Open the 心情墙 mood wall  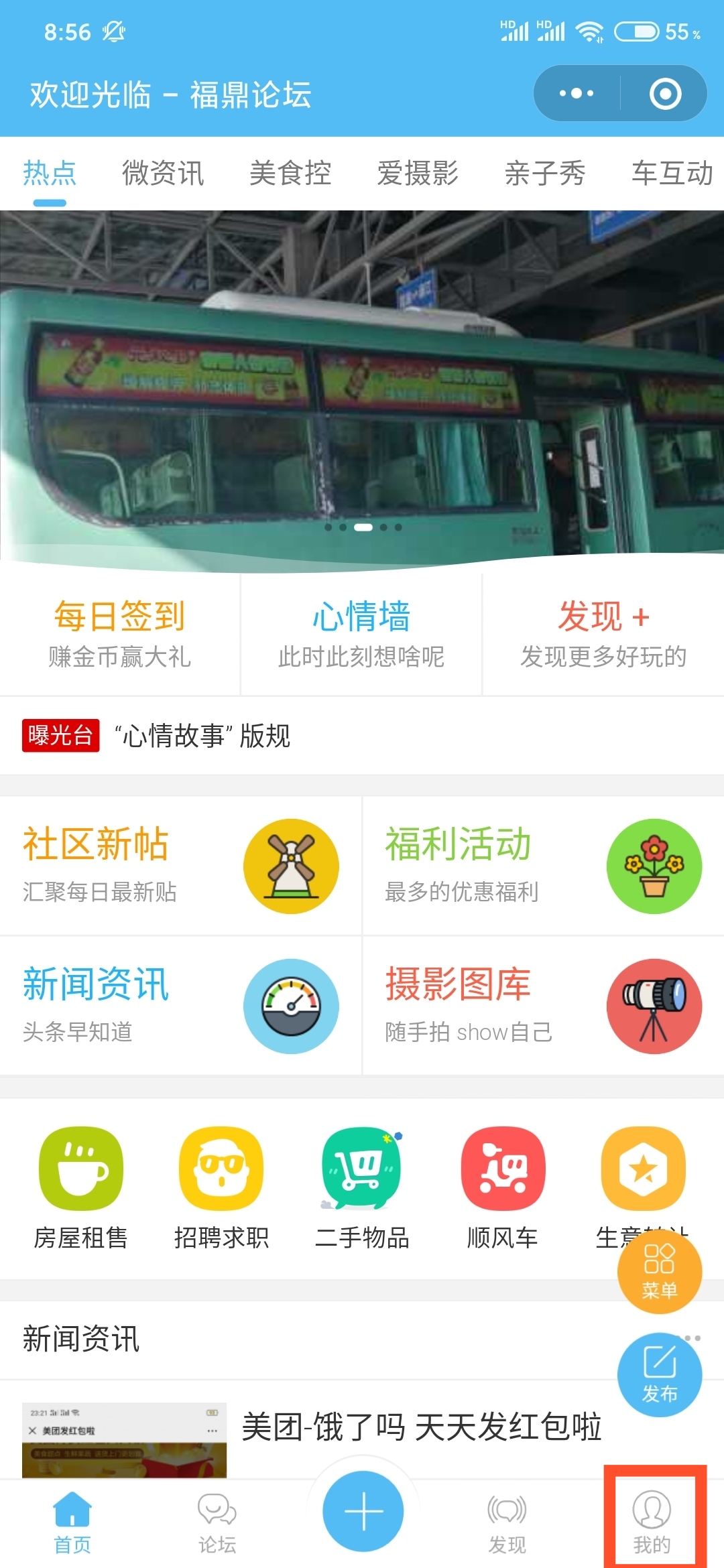[x=361, y=633]
